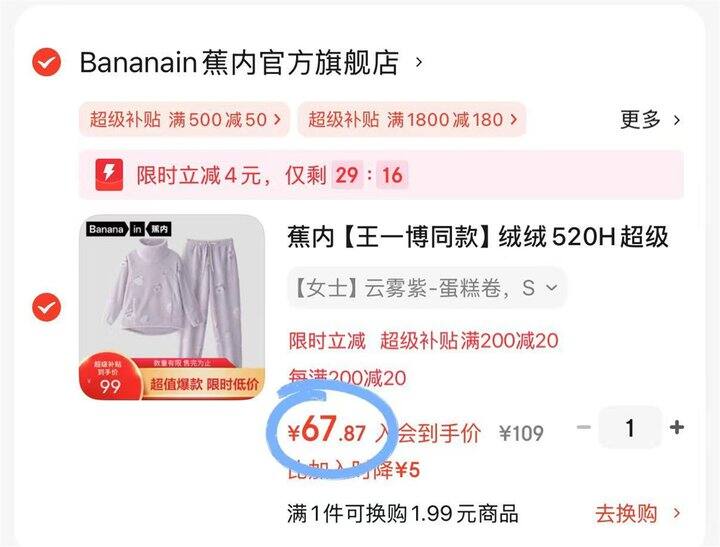Show more coupons via 更多
This screenshot has width=720, height=547.
coord(650,120)
